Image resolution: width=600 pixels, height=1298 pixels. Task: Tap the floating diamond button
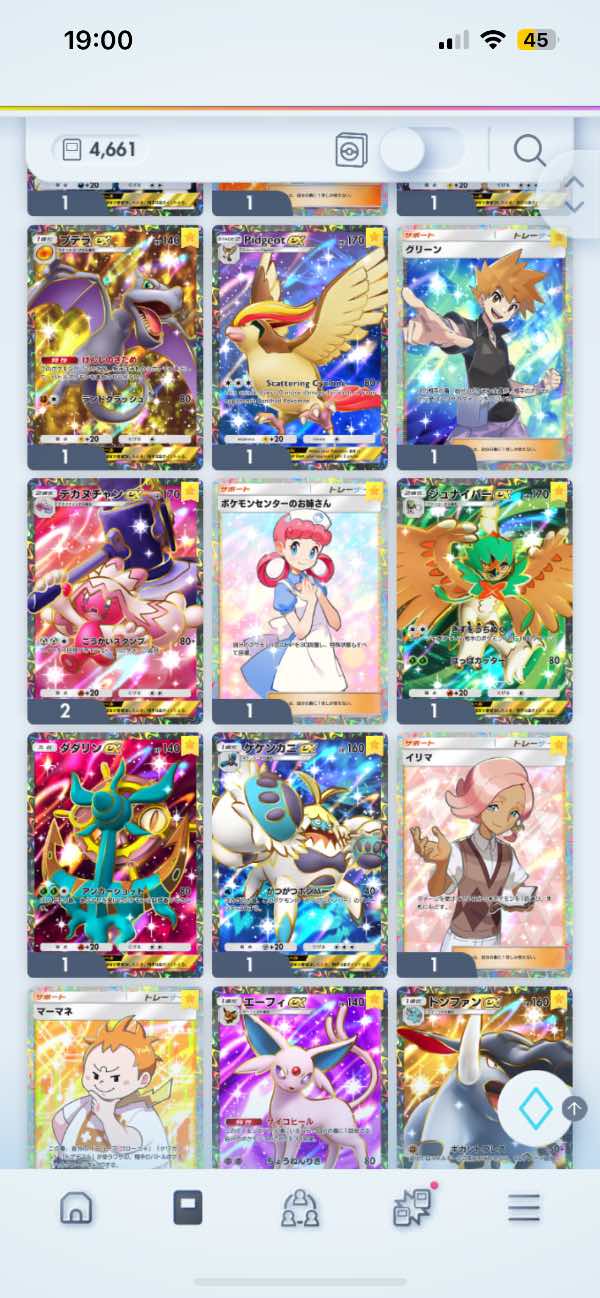coord(536,1108)
